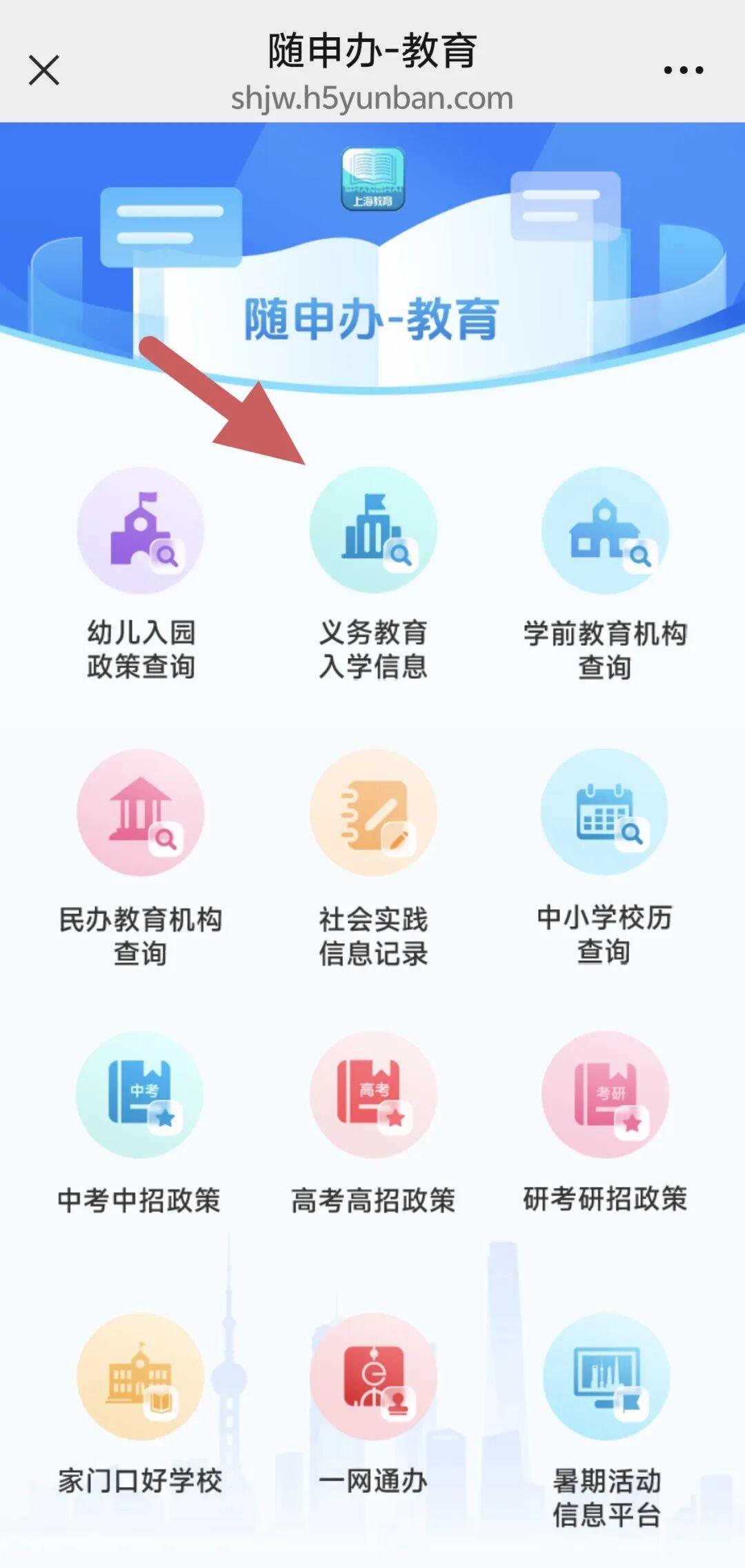
Task: Open the three-dot overflow menu
Action: [683, 70]
